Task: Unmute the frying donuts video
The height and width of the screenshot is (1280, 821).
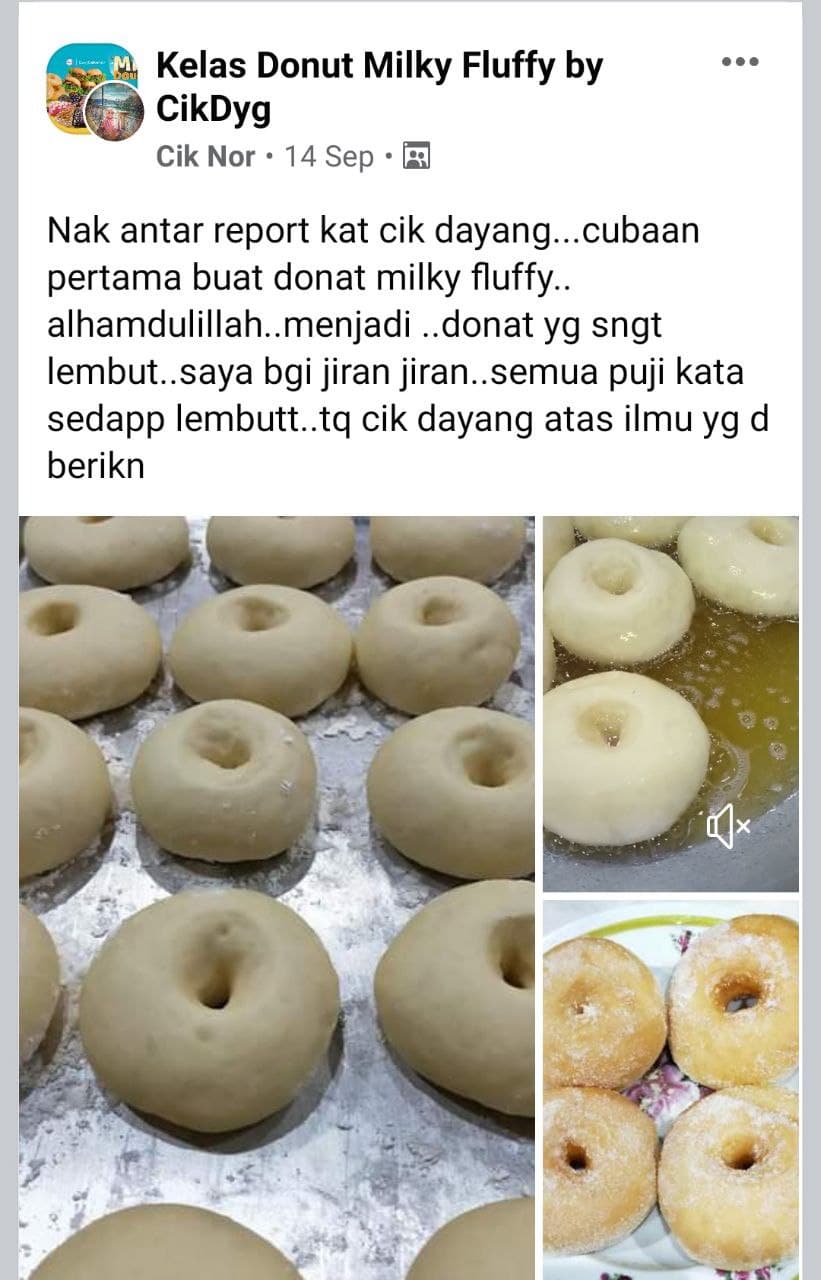Action: (x=727, y=826)
